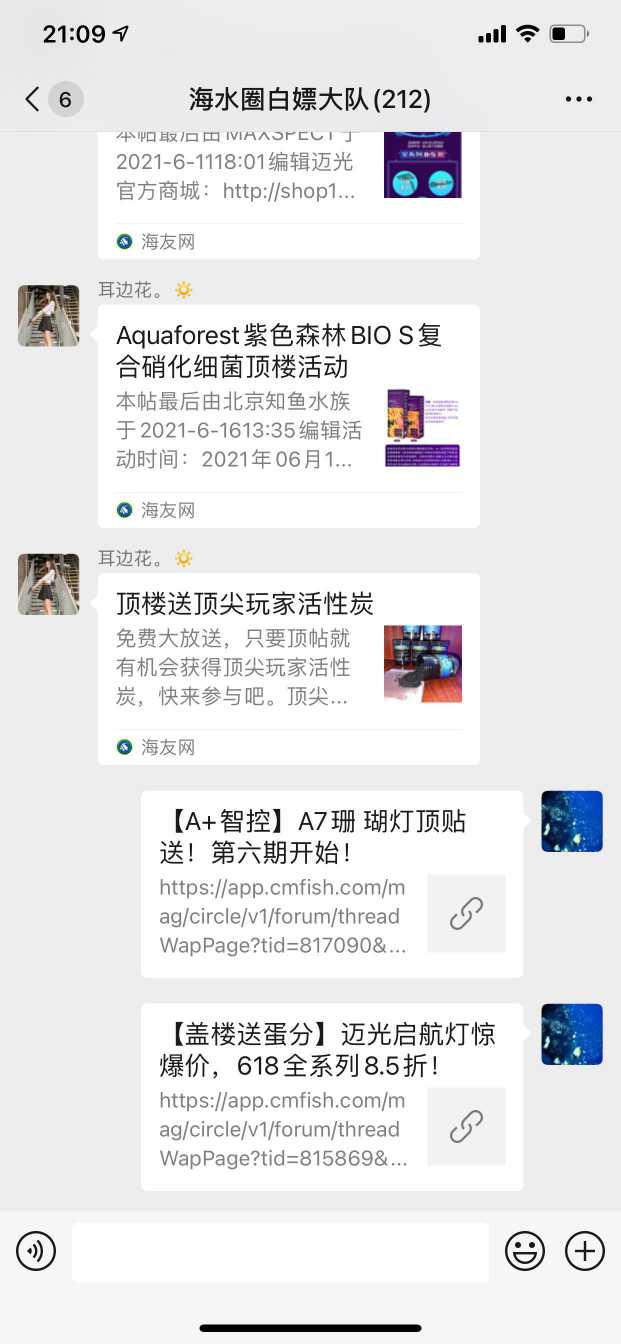
Task: Go back to the chat list
Action: [34, 99]
